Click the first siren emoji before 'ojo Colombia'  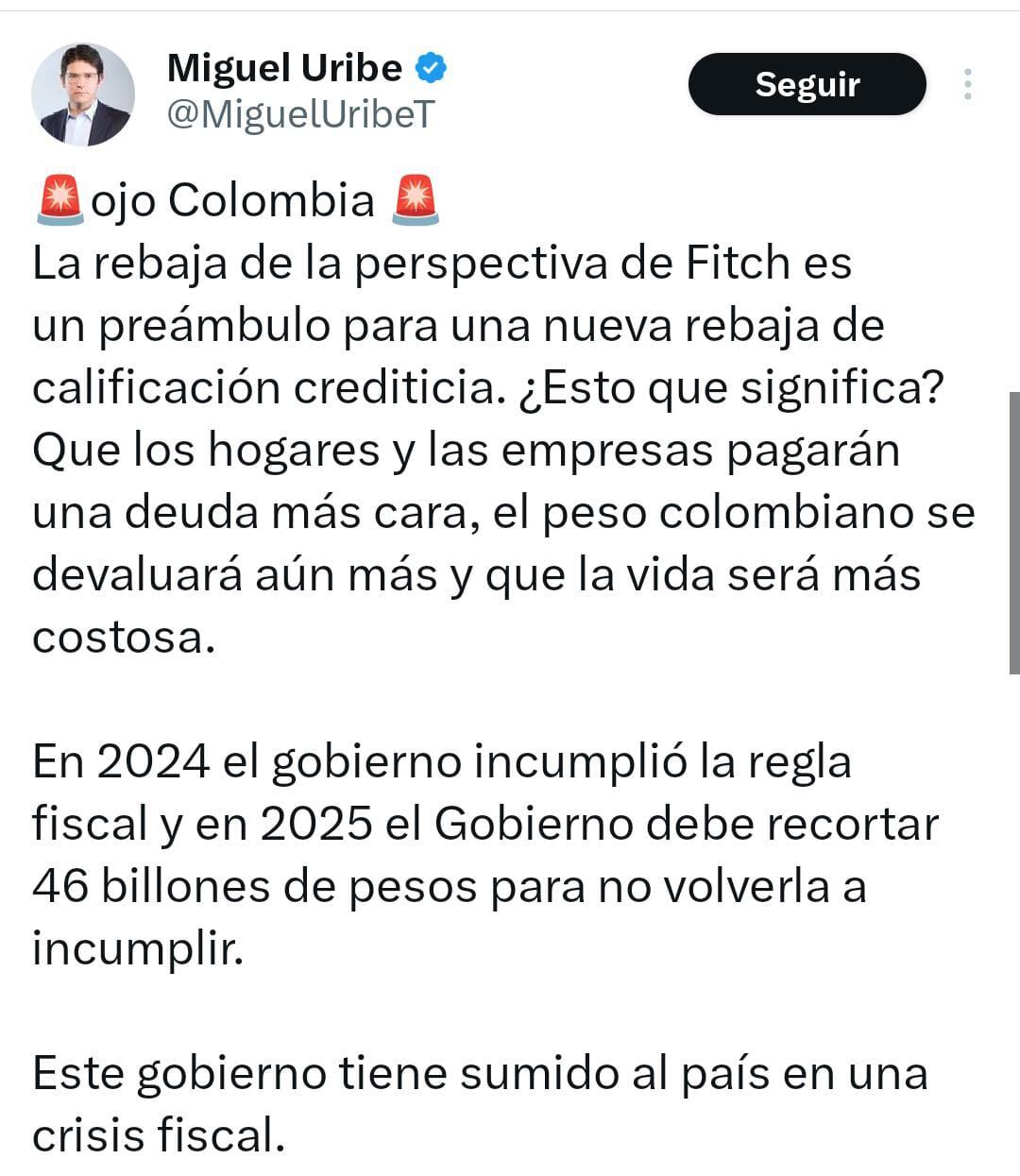(x=57, y=196)
